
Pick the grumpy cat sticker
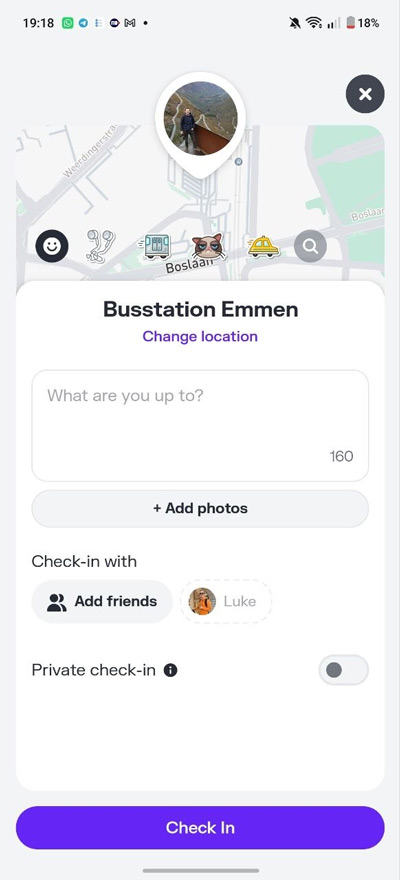[x=209, y=246]
